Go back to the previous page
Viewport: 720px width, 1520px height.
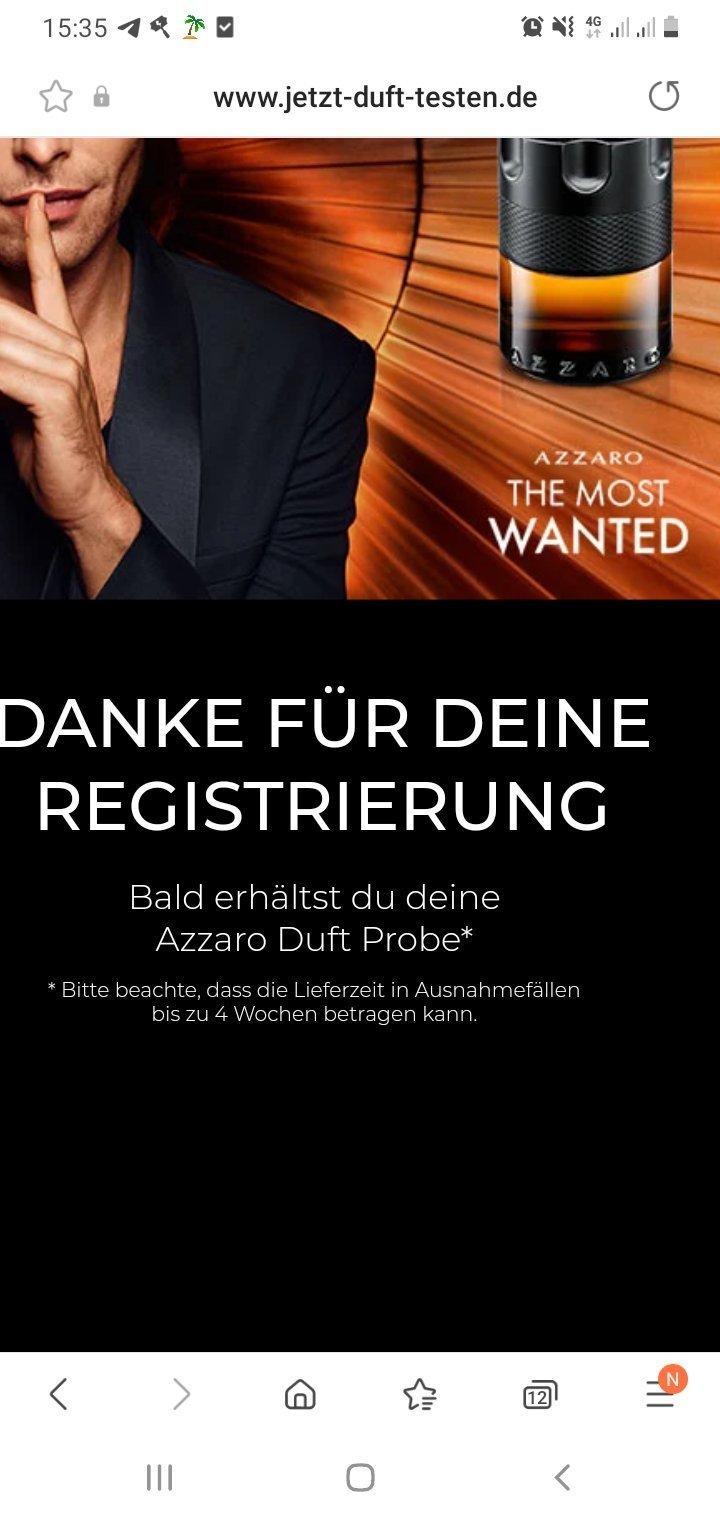[x=58, y=1394]
